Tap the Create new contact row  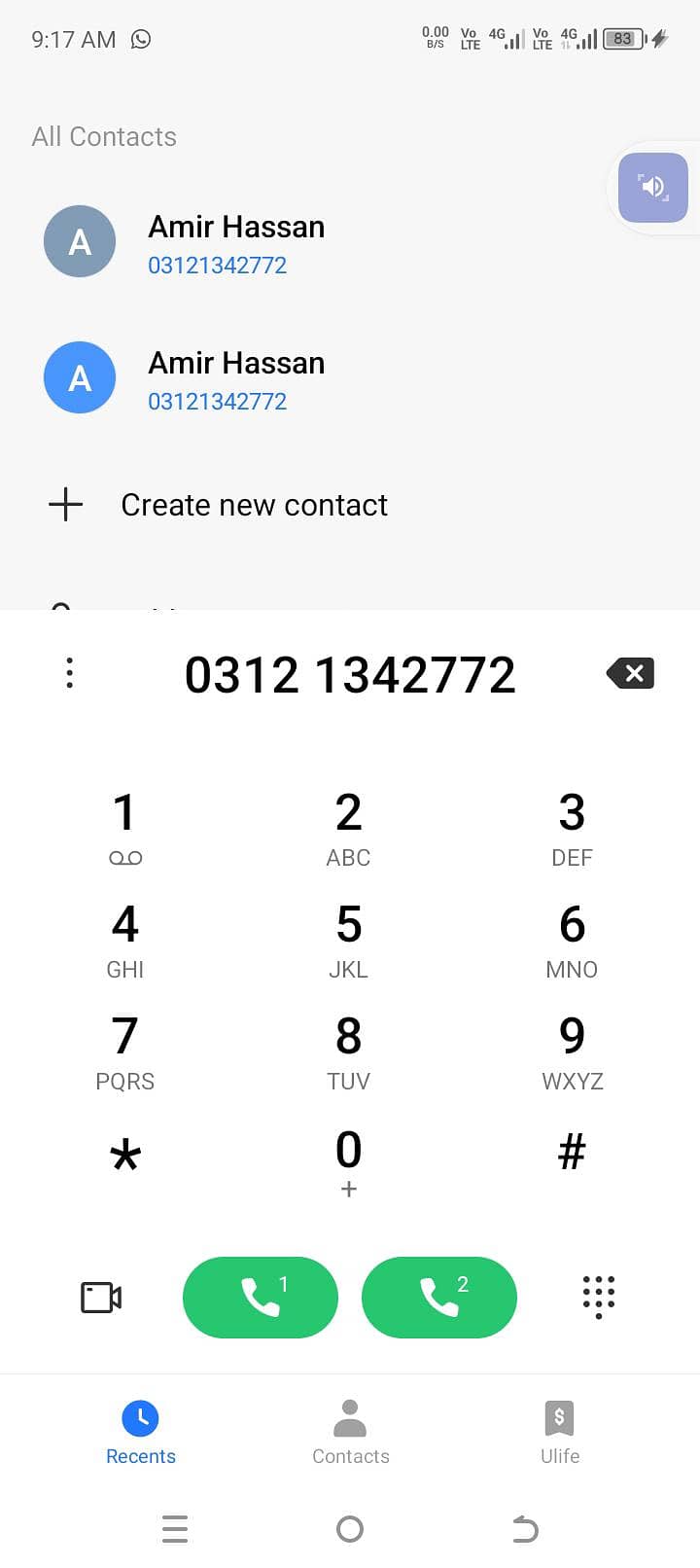point(350,505)
